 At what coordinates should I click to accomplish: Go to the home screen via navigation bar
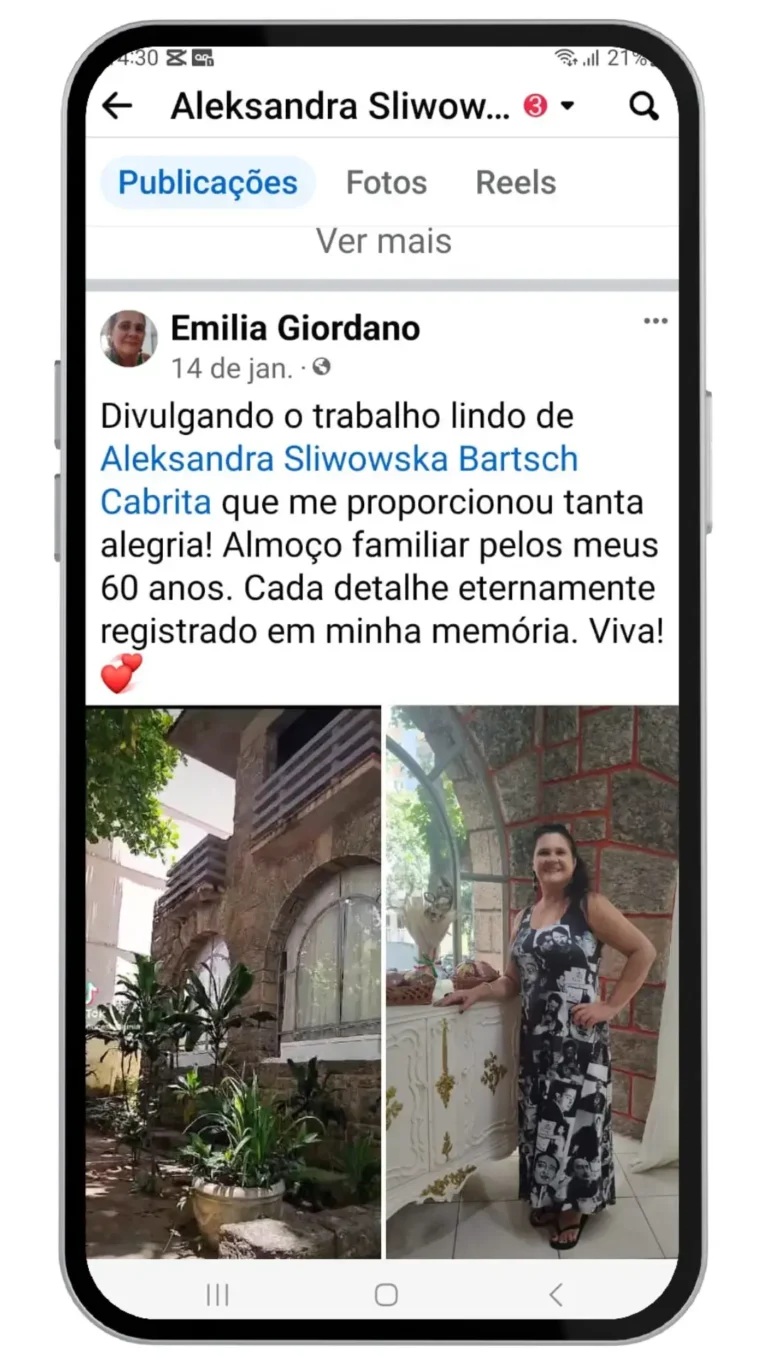[x=386, y=1295]
